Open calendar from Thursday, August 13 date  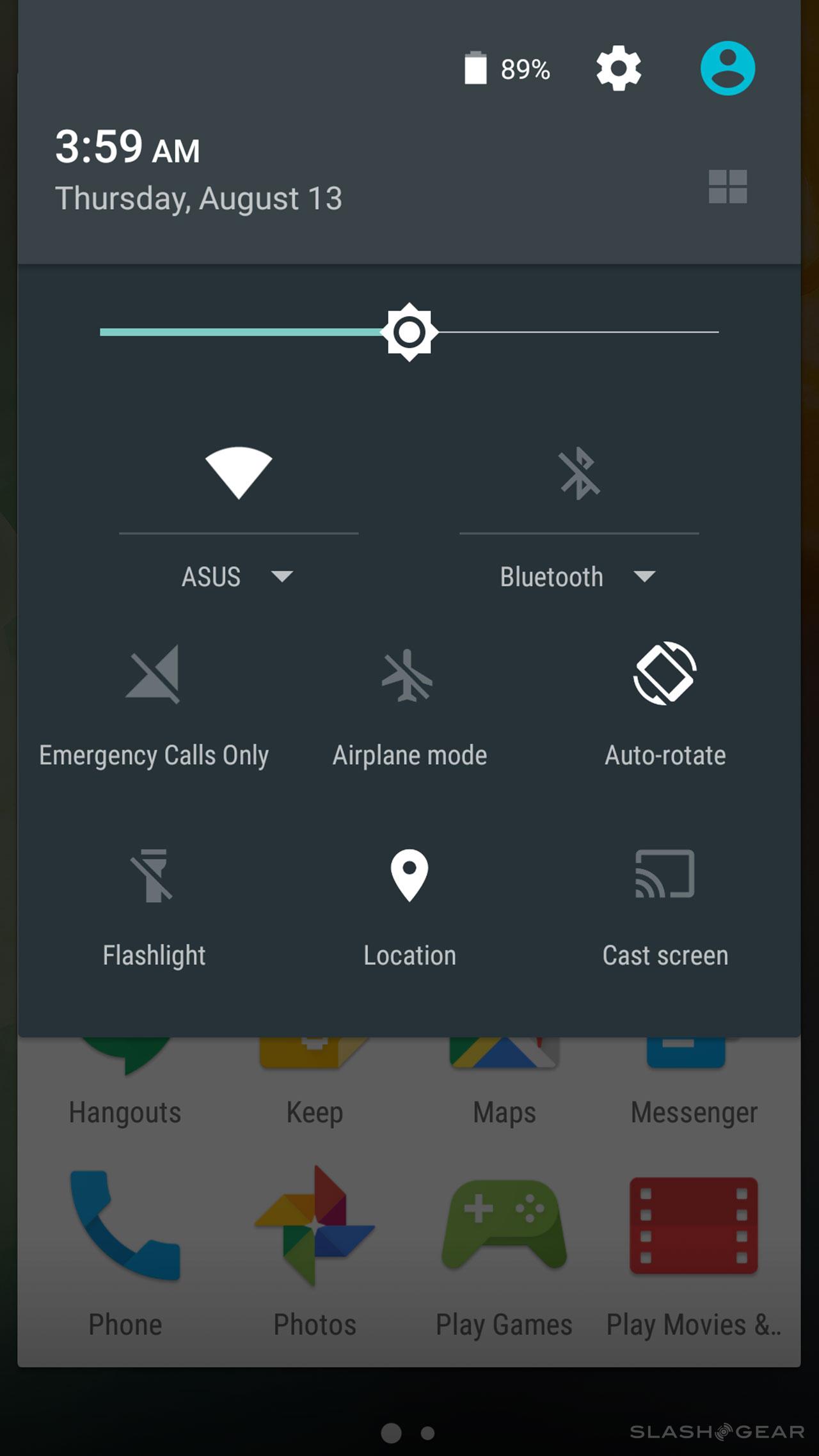(198, 198)
